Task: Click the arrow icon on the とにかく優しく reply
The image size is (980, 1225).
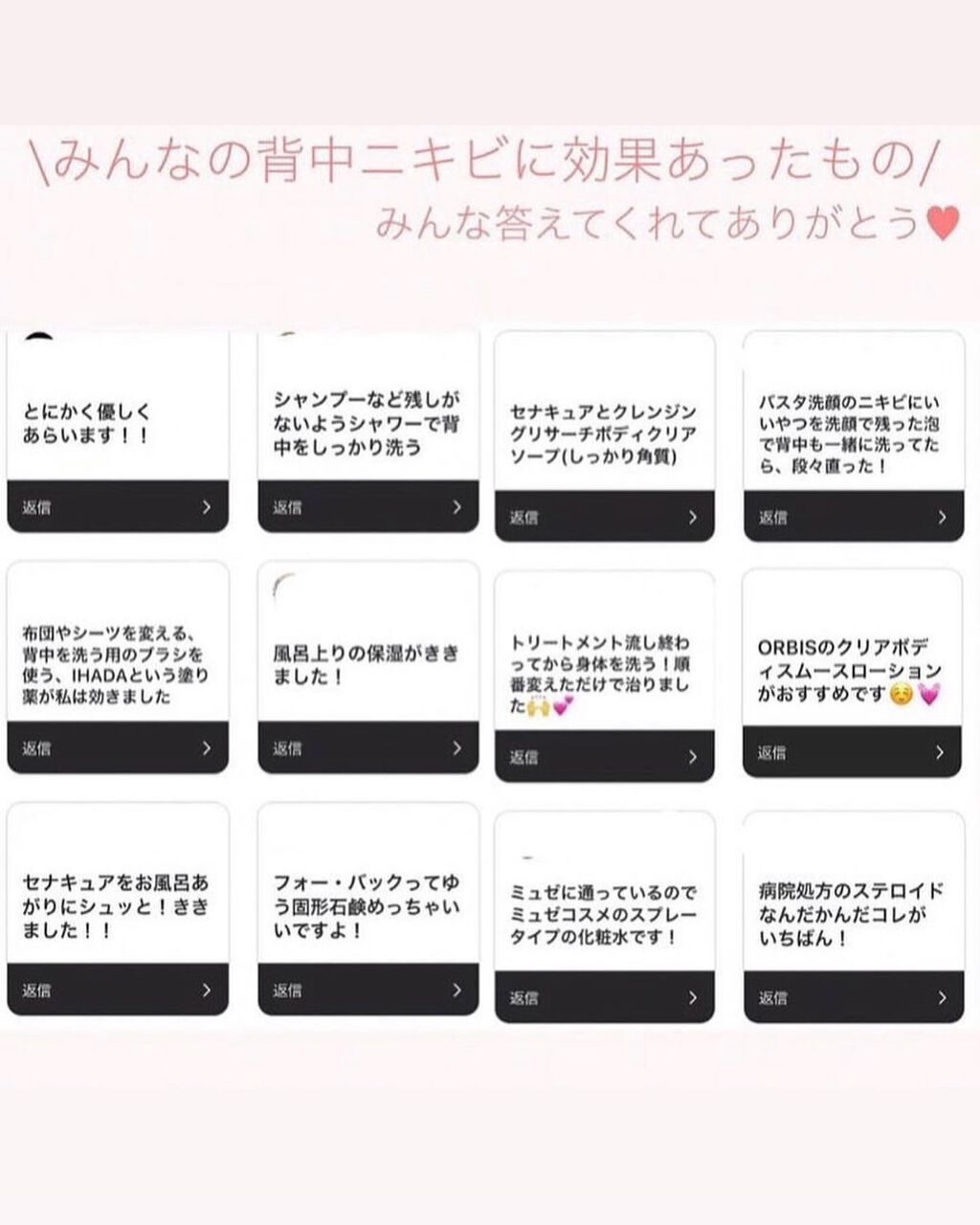Action: (x=205, y=505)
